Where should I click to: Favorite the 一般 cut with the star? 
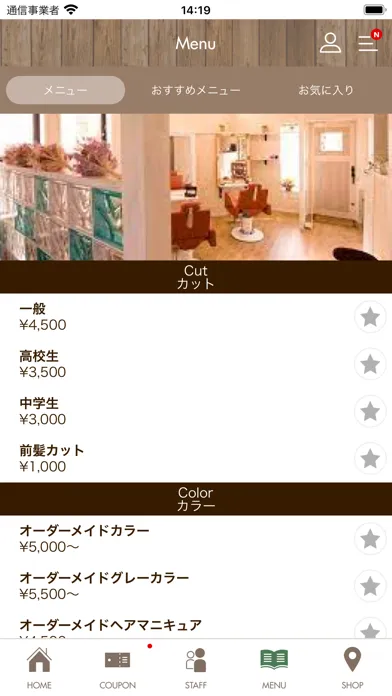pyautogui.click(x=370, y=317)
